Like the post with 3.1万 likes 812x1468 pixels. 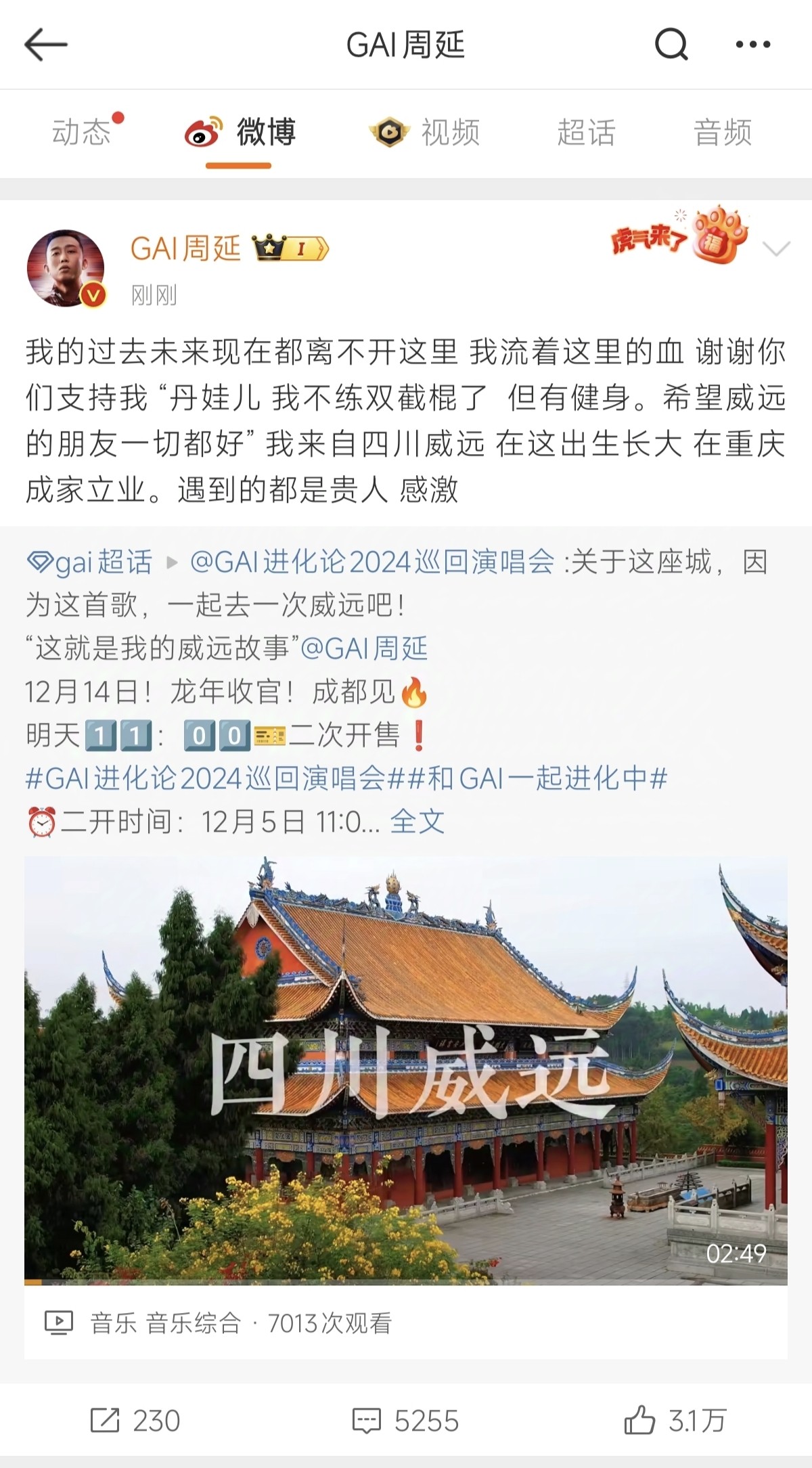(x=675, y=1421)
